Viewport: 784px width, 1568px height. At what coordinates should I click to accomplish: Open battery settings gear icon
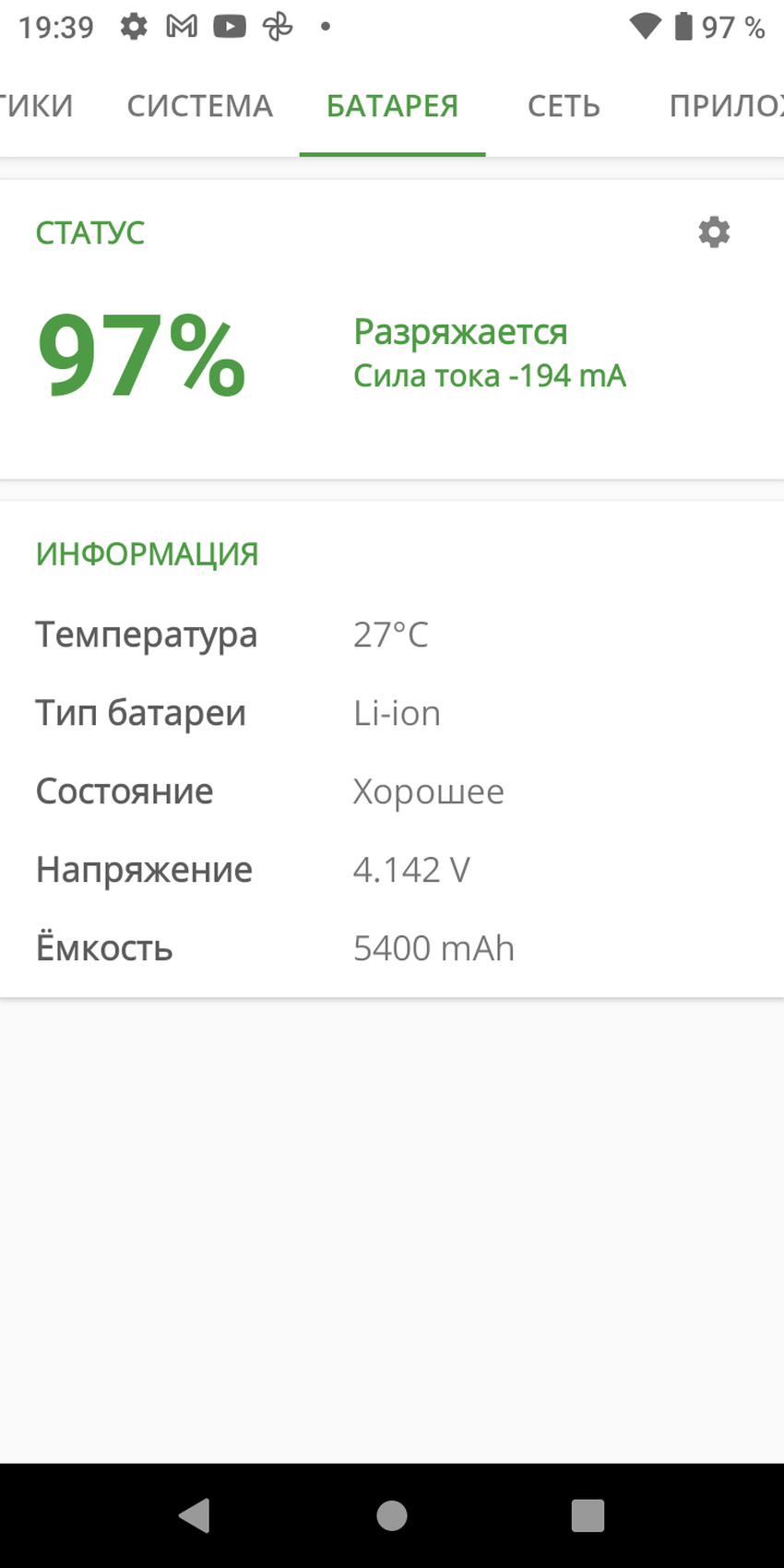pos(714,232)
